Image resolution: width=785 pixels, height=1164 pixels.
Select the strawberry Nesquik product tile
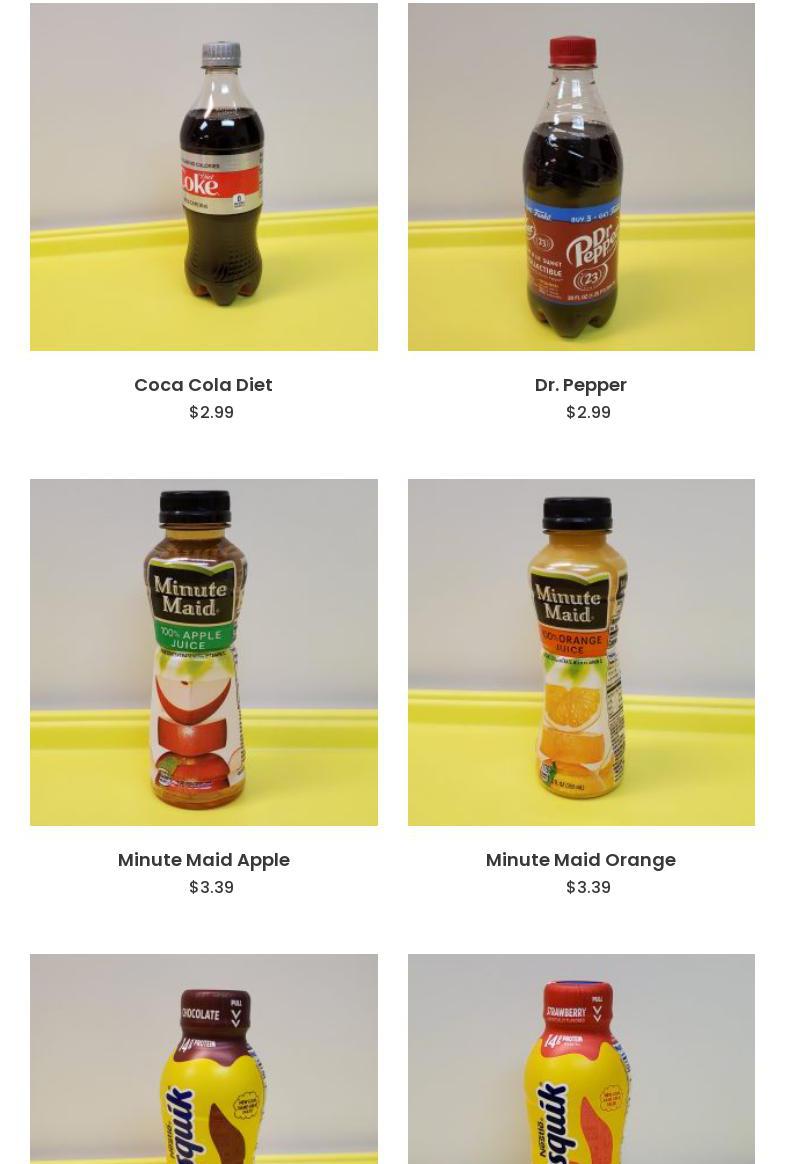(581, 1060)
